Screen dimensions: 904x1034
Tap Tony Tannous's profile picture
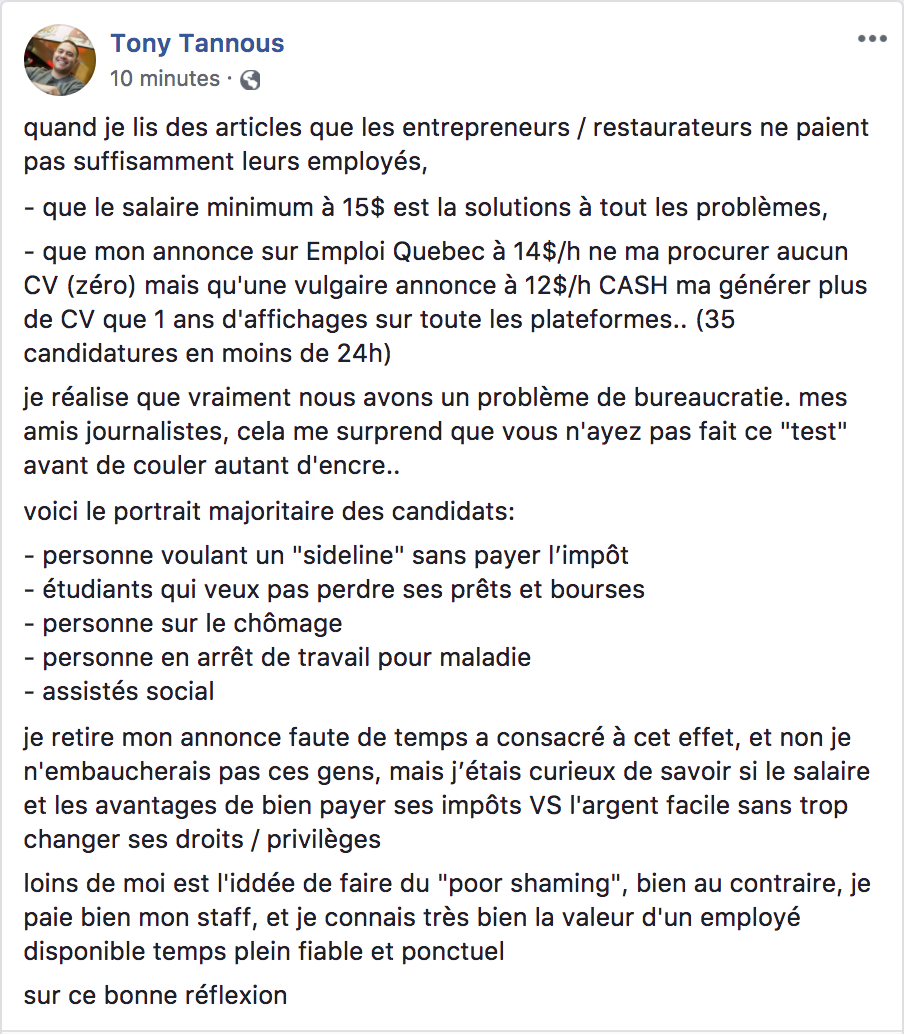pyautogui.click(x=58, y=60)
